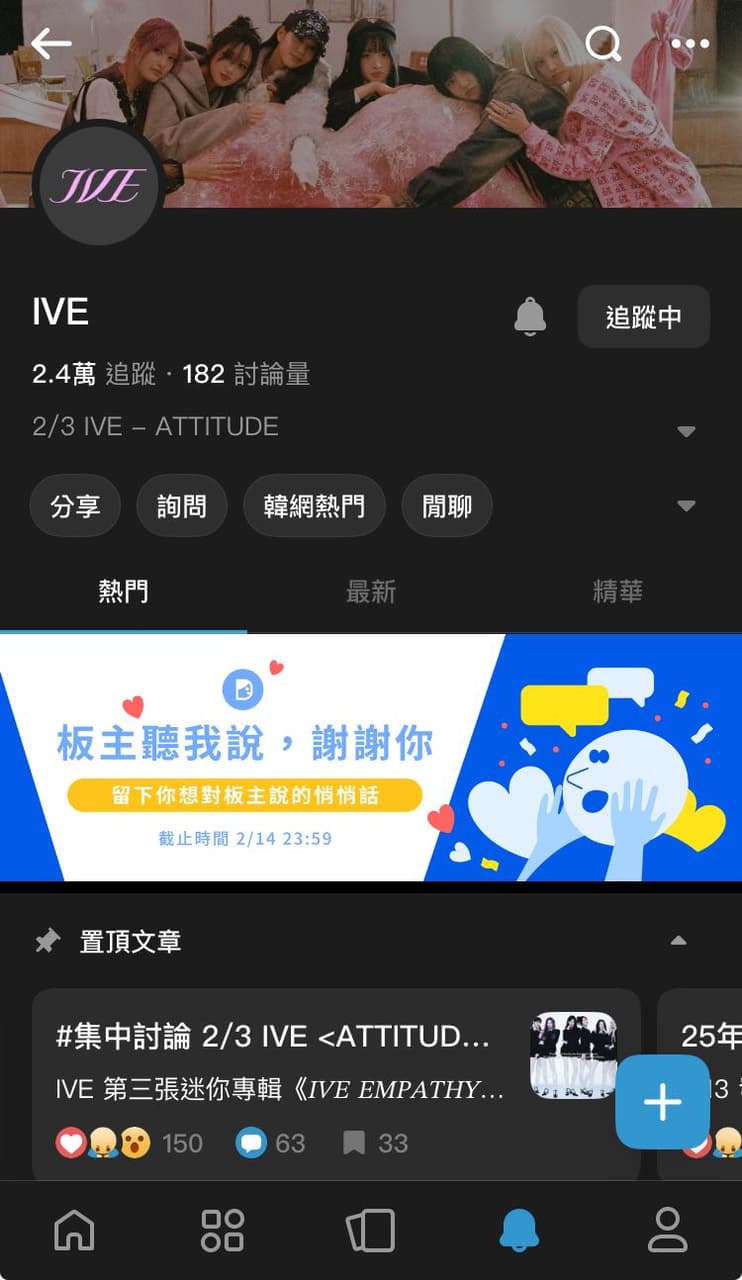
Task: Select the 閒聊 topic chip
Action: click(446, 506)
